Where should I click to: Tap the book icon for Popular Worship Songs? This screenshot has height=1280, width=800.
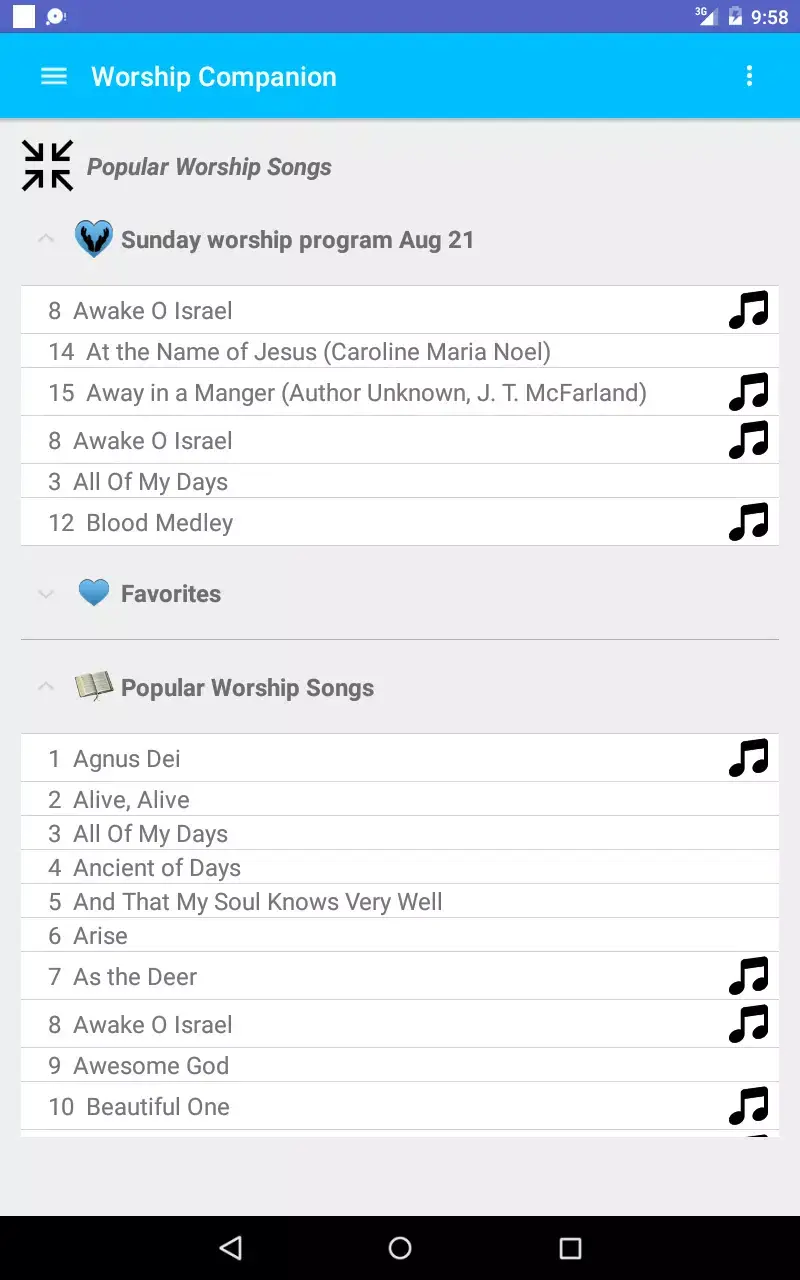tap(95, 687)
